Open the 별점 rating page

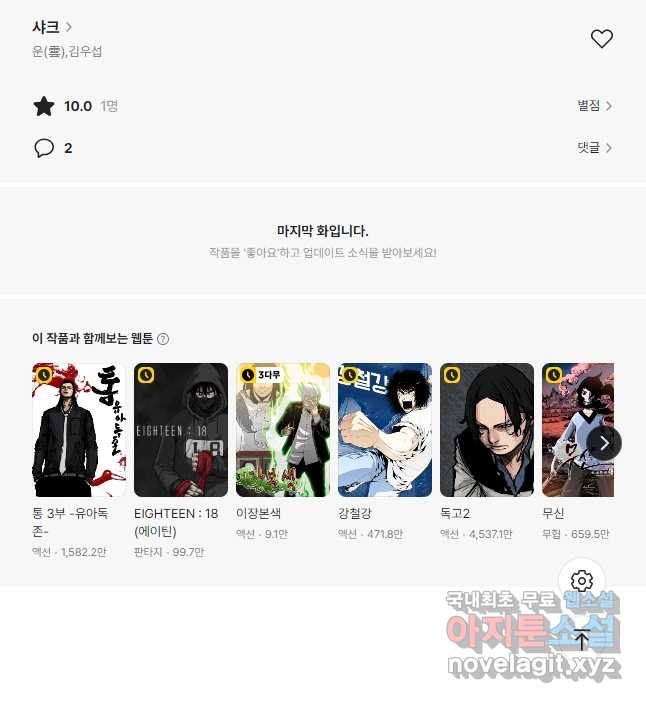(594, 106)
